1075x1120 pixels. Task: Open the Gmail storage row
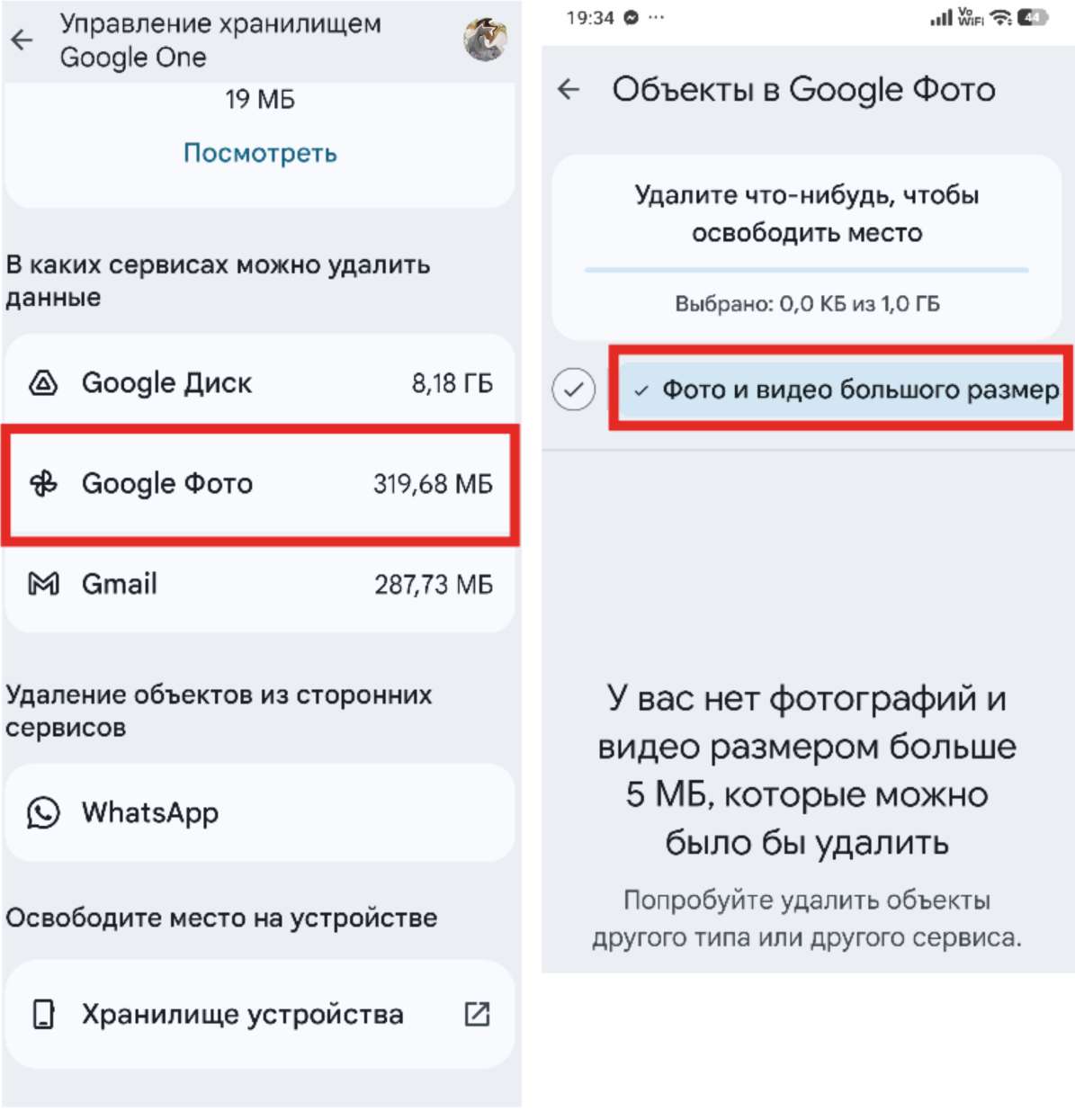coord(260,585)
